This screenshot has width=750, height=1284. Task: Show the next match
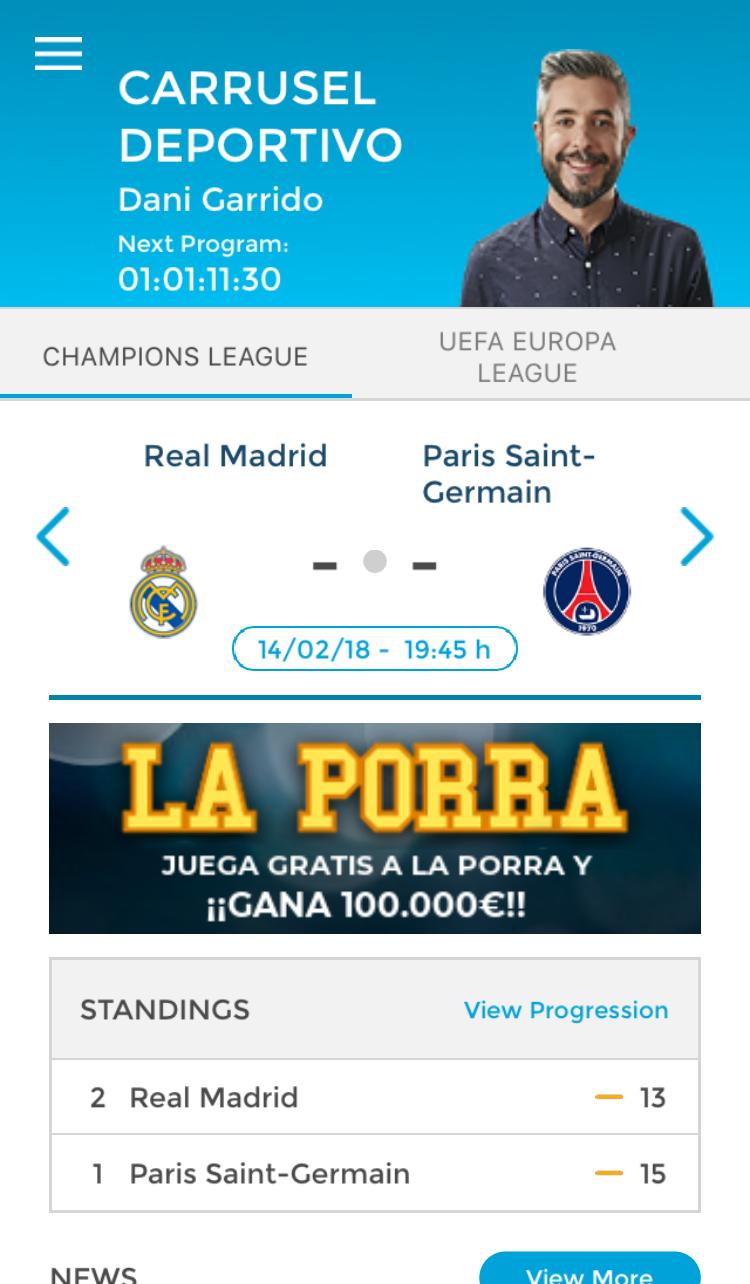[x=697, y=537]
